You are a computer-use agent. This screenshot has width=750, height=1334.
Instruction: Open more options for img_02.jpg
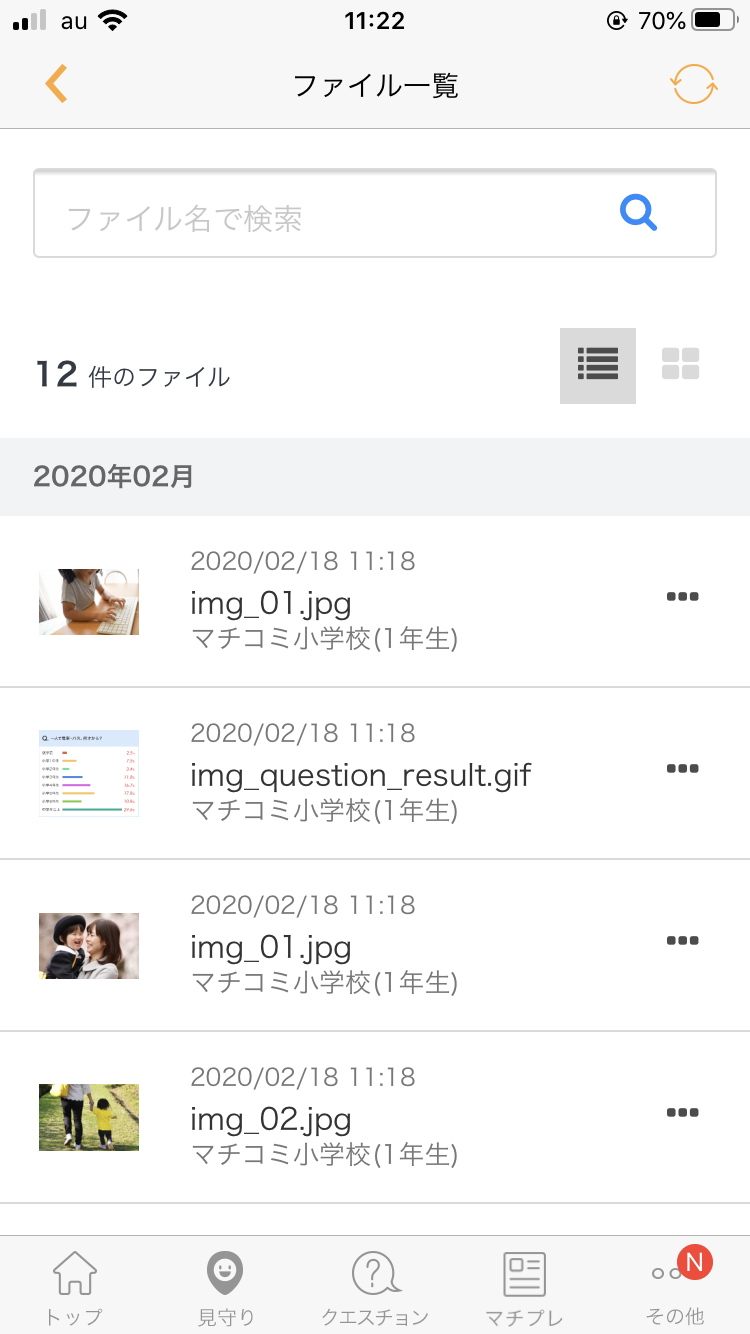click(682, 1112)
